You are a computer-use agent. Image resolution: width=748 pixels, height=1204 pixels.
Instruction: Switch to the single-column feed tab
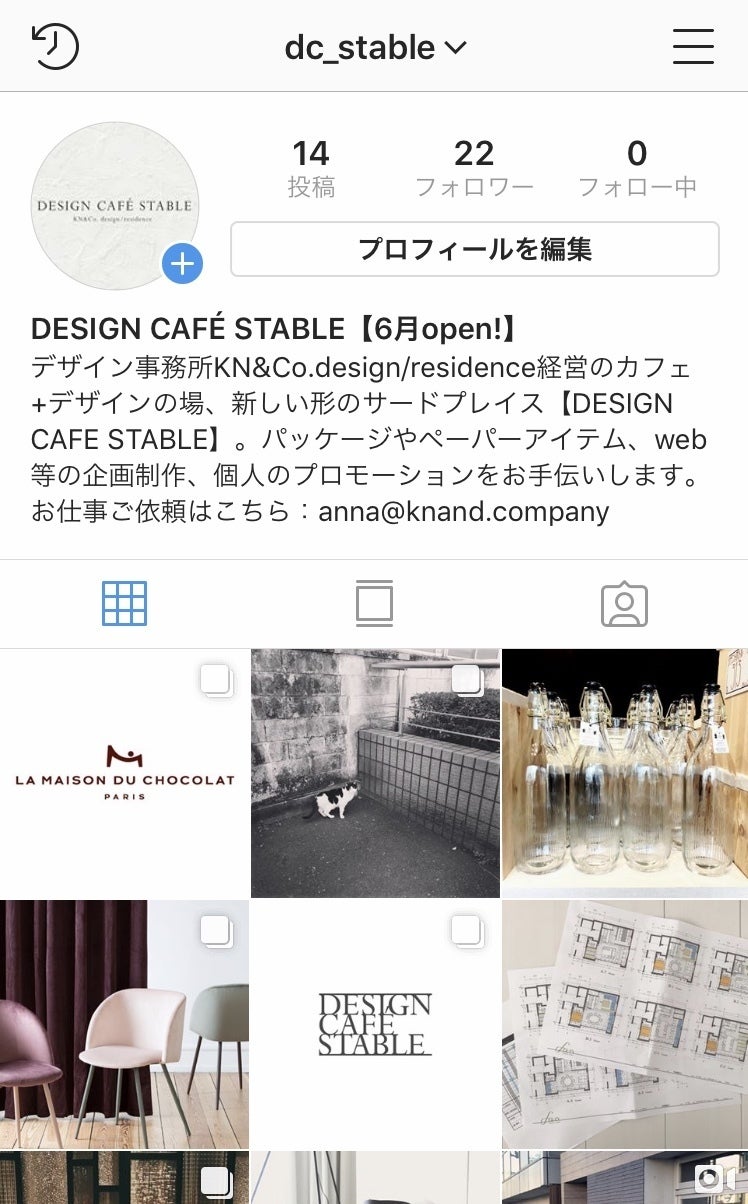[x=374, y=604]
